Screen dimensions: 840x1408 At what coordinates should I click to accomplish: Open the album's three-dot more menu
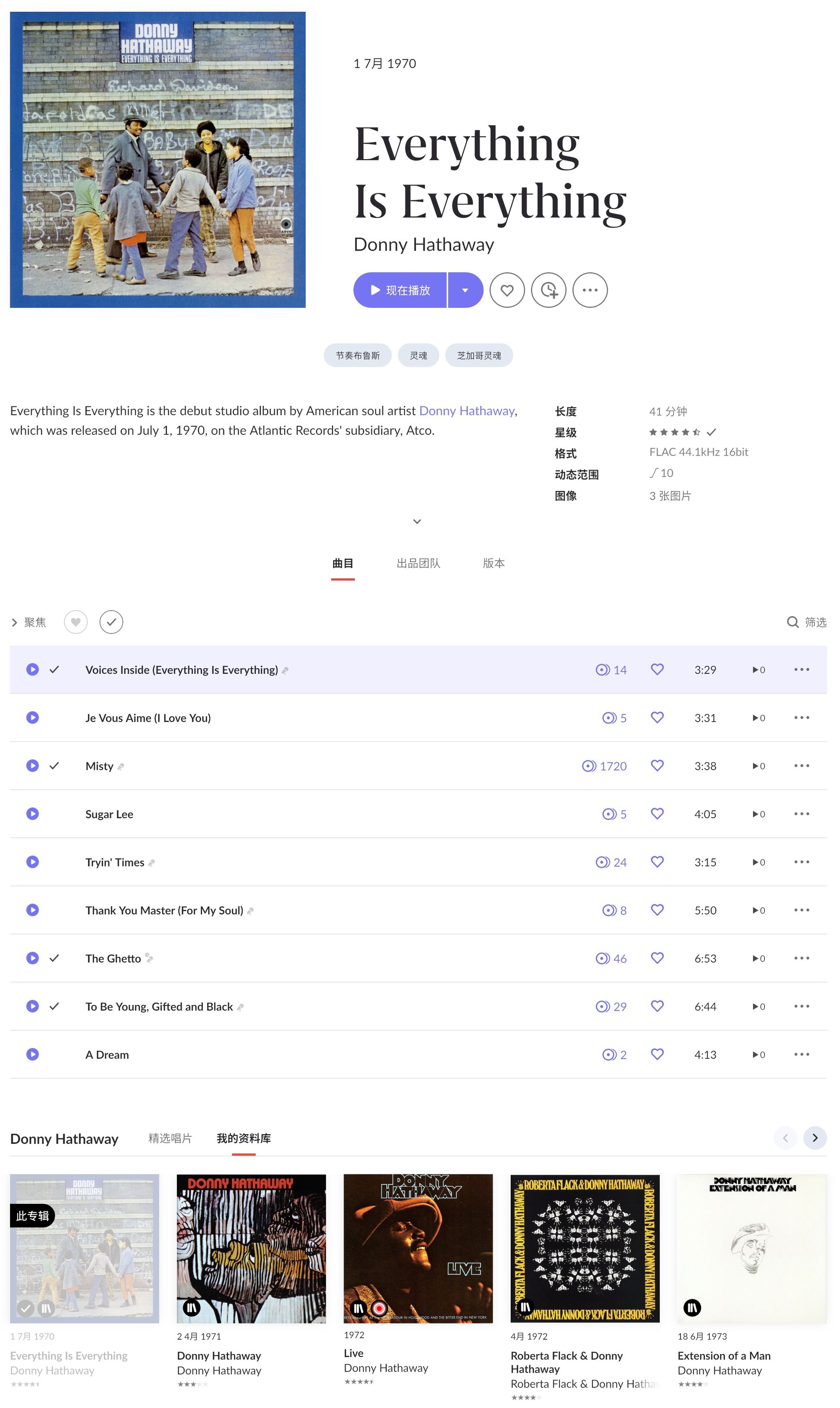coord(590,290)
